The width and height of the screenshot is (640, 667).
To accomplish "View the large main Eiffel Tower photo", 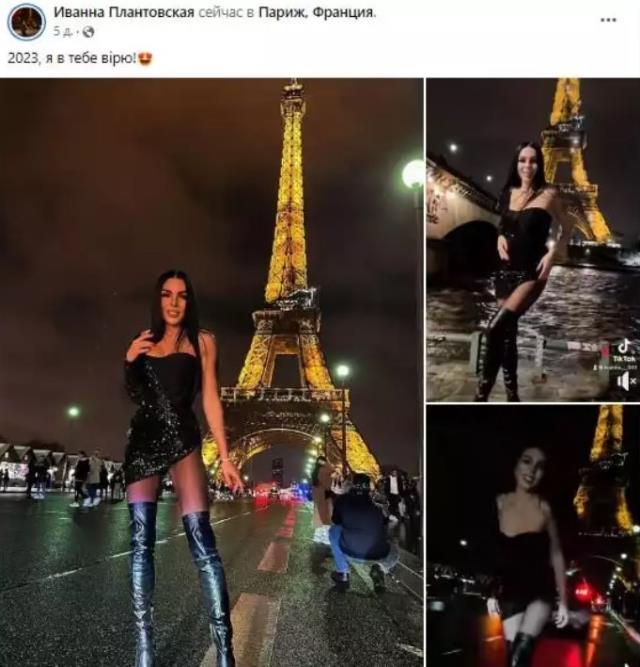I will [211, 372].
